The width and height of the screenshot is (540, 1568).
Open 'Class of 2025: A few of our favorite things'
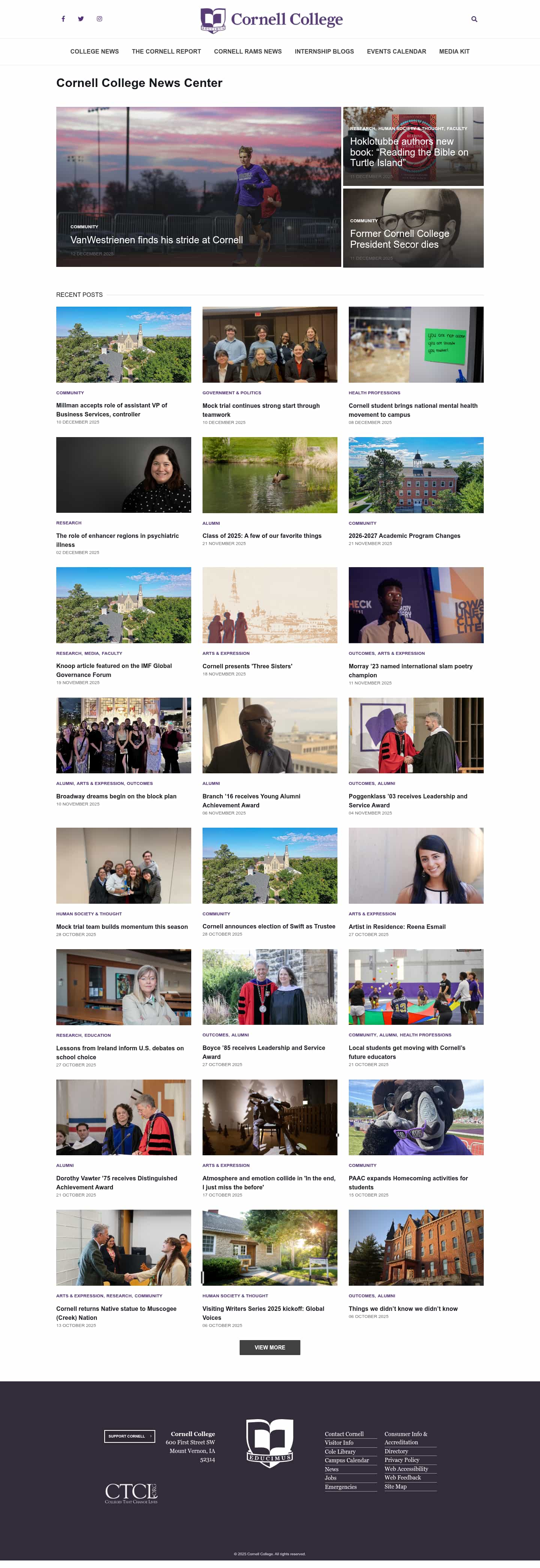[262, 536]
